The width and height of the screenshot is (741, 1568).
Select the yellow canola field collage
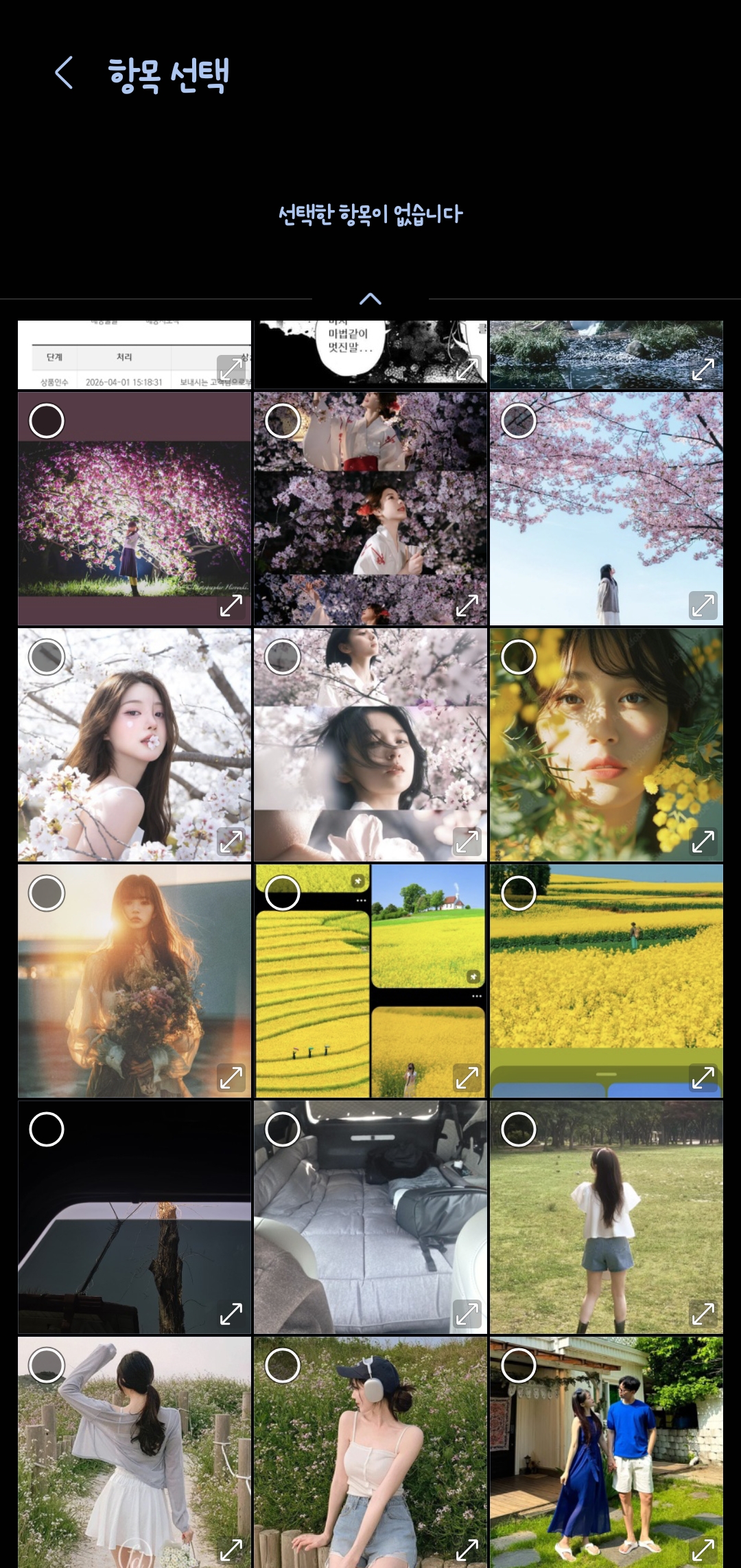coord(283,893)
